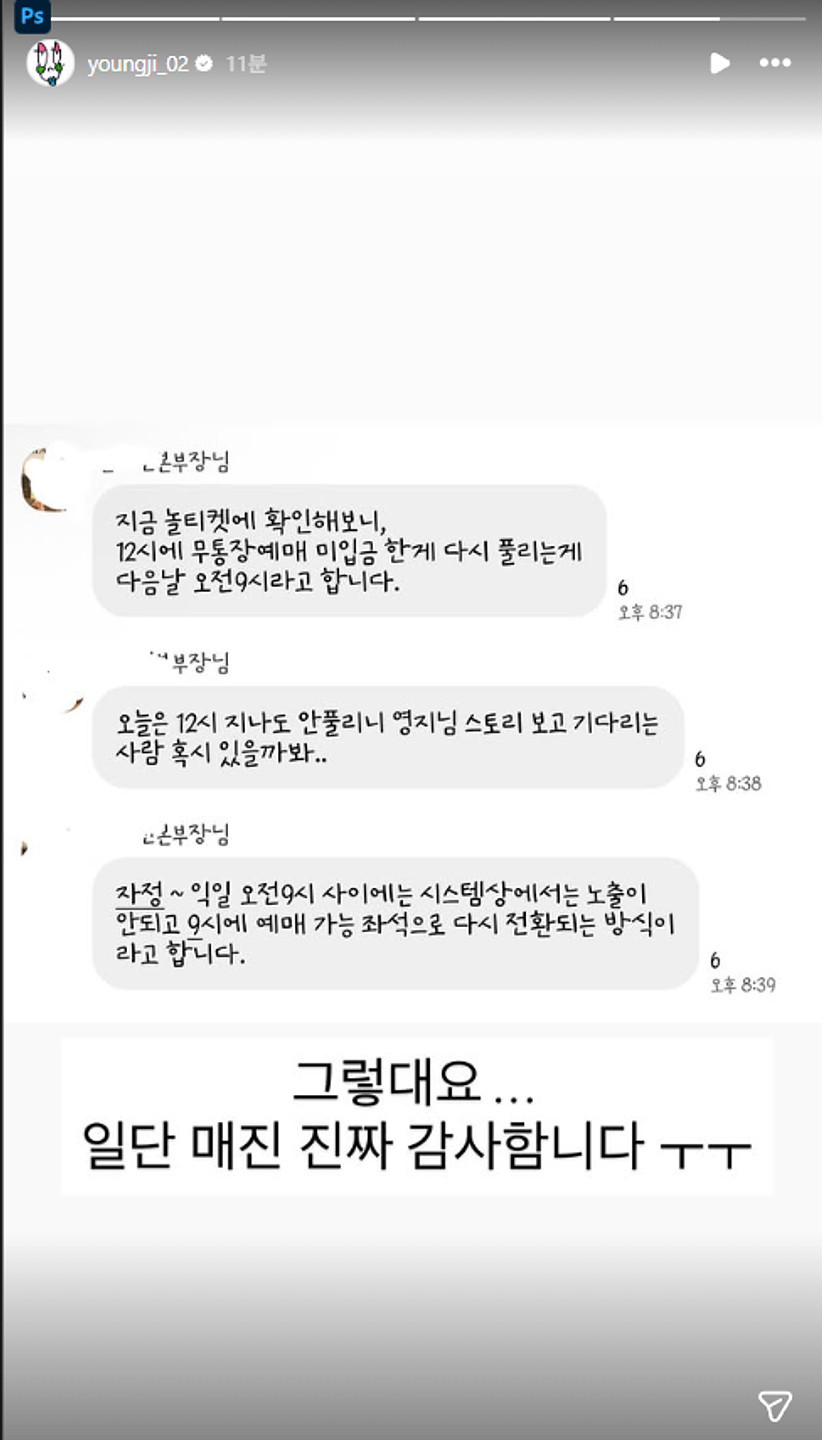This screenshot has height=1440, width=822.
Task: Open the story's more options menu
Action: pos(775,63)
